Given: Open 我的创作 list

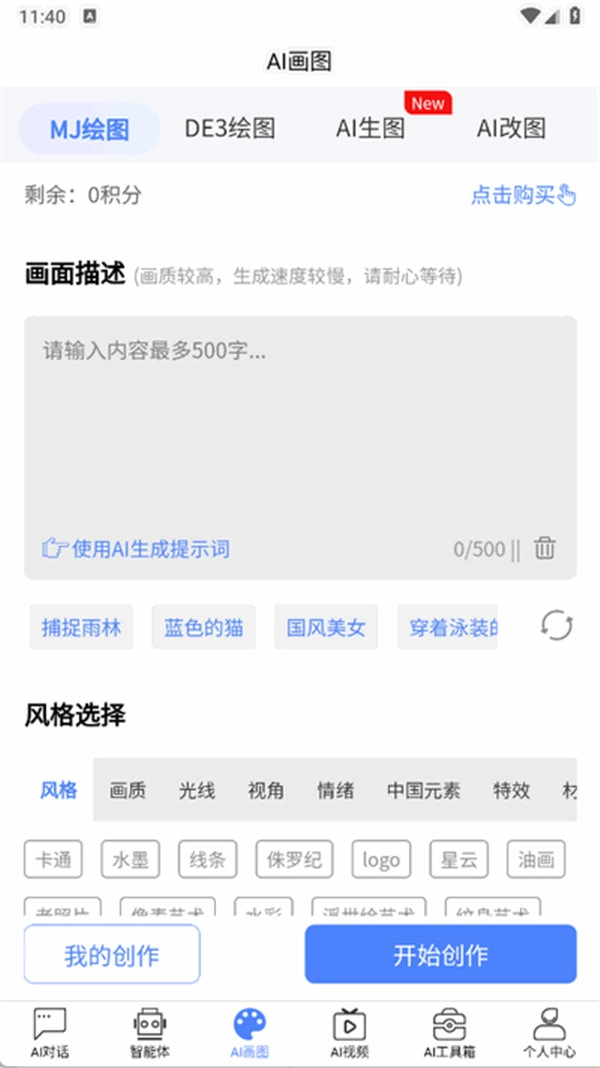Looking at the screenshot, I should (112, 954).
